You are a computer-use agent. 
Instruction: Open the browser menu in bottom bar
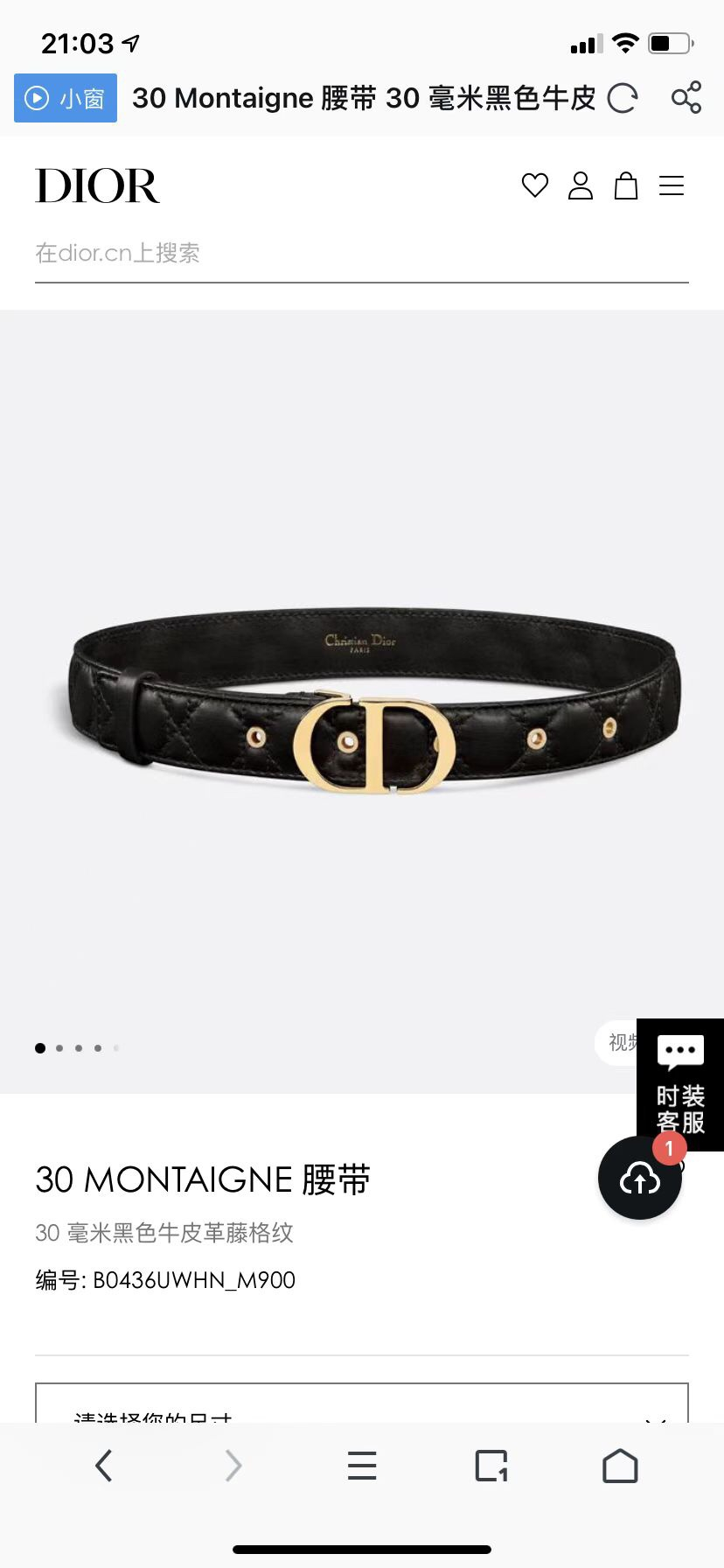pyautogui.click(x=362, y=1466)
